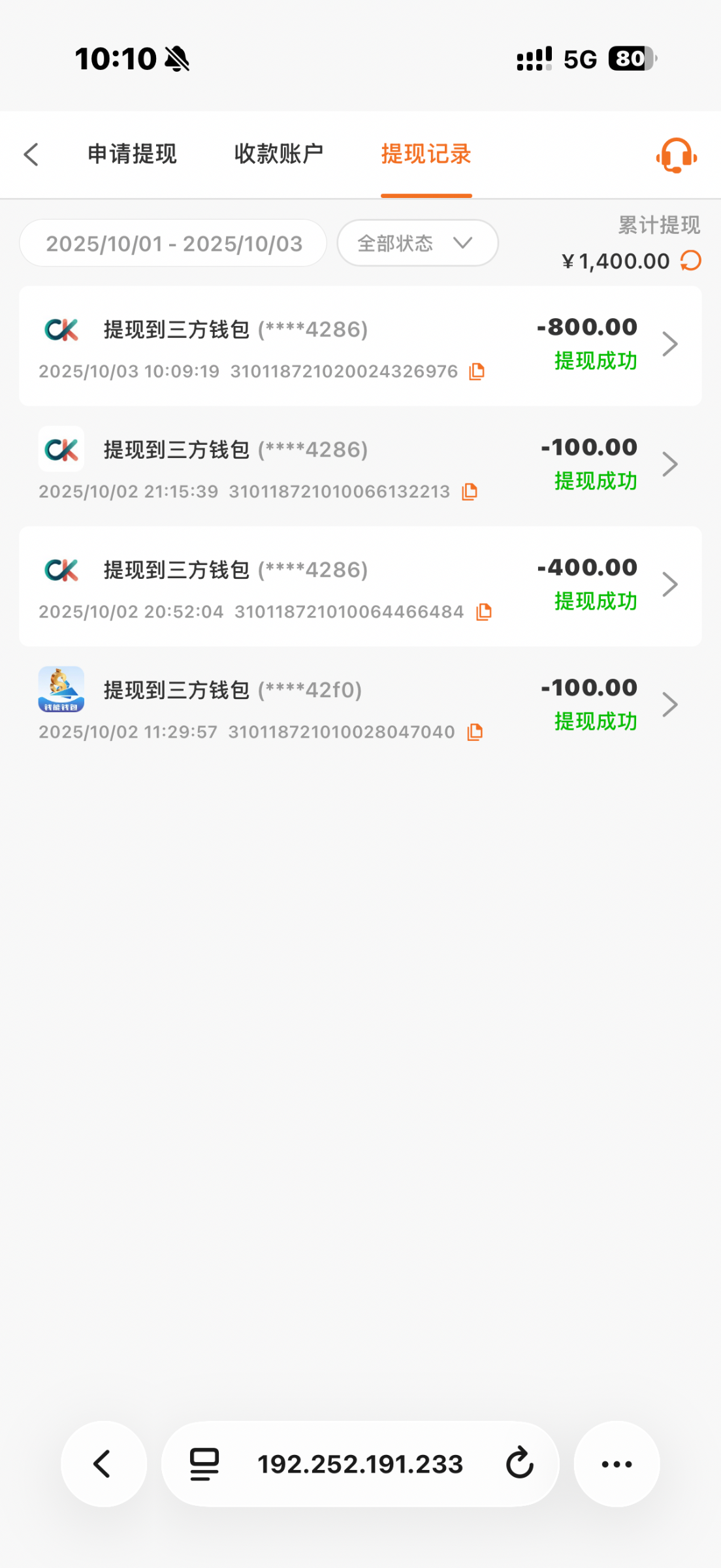The width and height of the screenshot is (721, 1568).
Task: Copy order number 31011872102002​4326976
Action: (477, 372)
